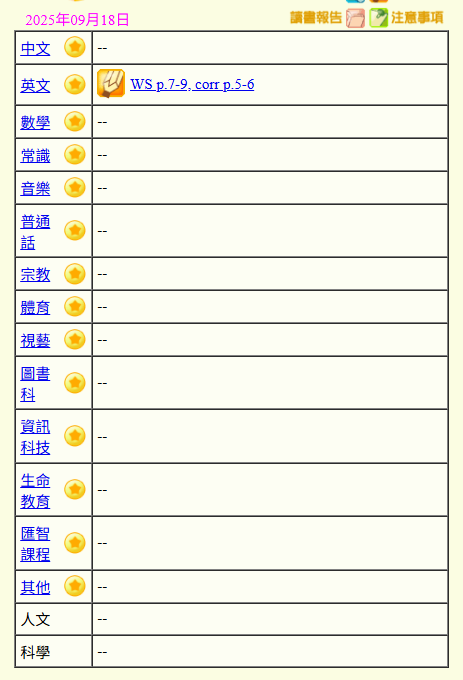Tap the 讀書報告 icon
The width and height of the screenshot is (463, 680).
tap(355, 18)
